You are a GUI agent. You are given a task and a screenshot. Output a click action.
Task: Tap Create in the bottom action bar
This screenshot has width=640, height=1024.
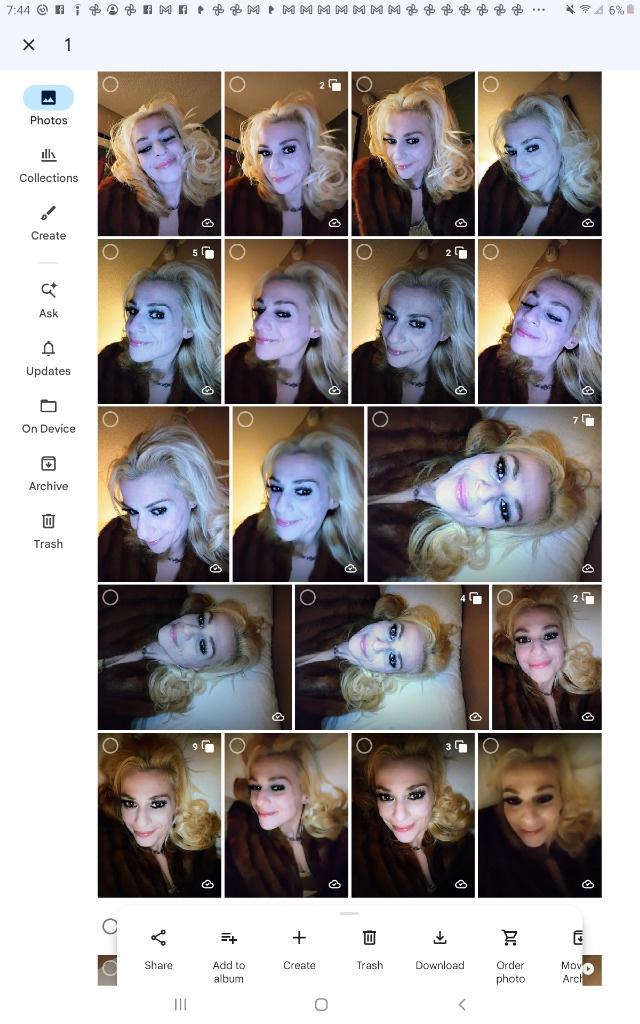pyautogui.click(x=299, y=948)
